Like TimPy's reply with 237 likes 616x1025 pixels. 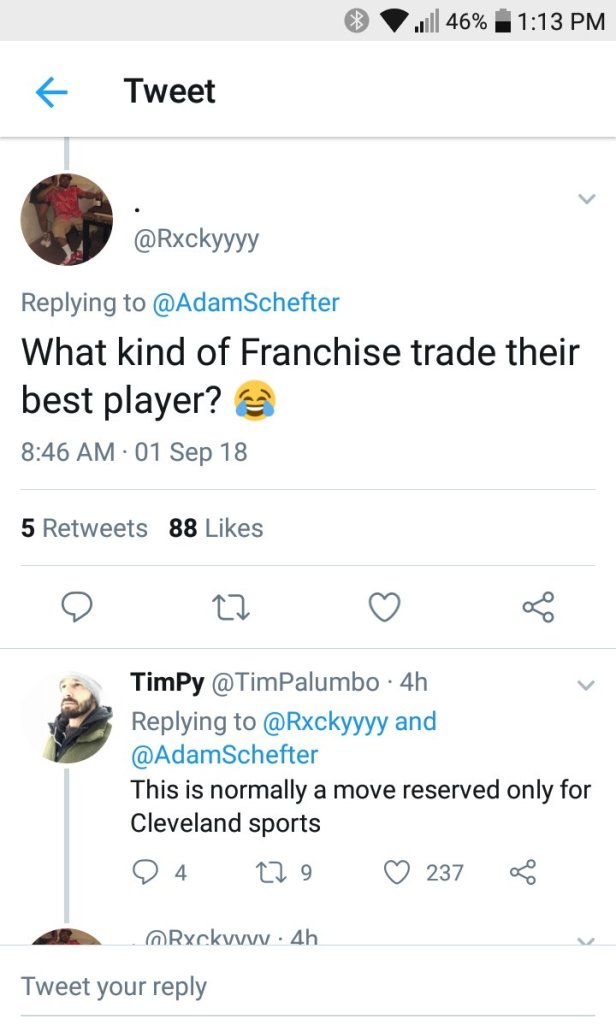tap(400, 872)
